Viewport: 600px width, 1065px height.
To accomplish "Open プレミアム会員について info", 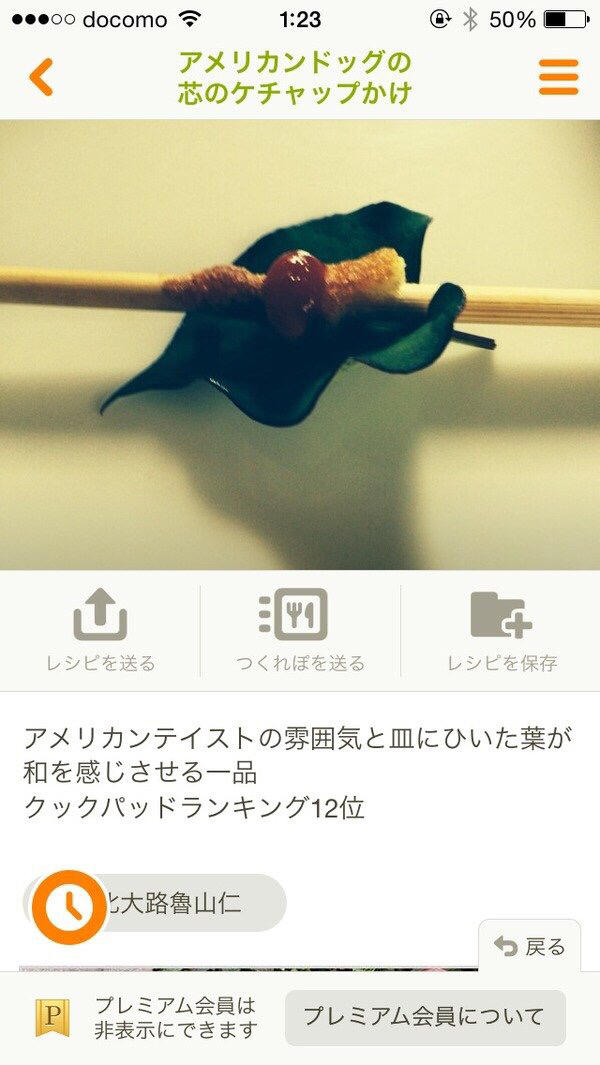I will click(424, 1017).
